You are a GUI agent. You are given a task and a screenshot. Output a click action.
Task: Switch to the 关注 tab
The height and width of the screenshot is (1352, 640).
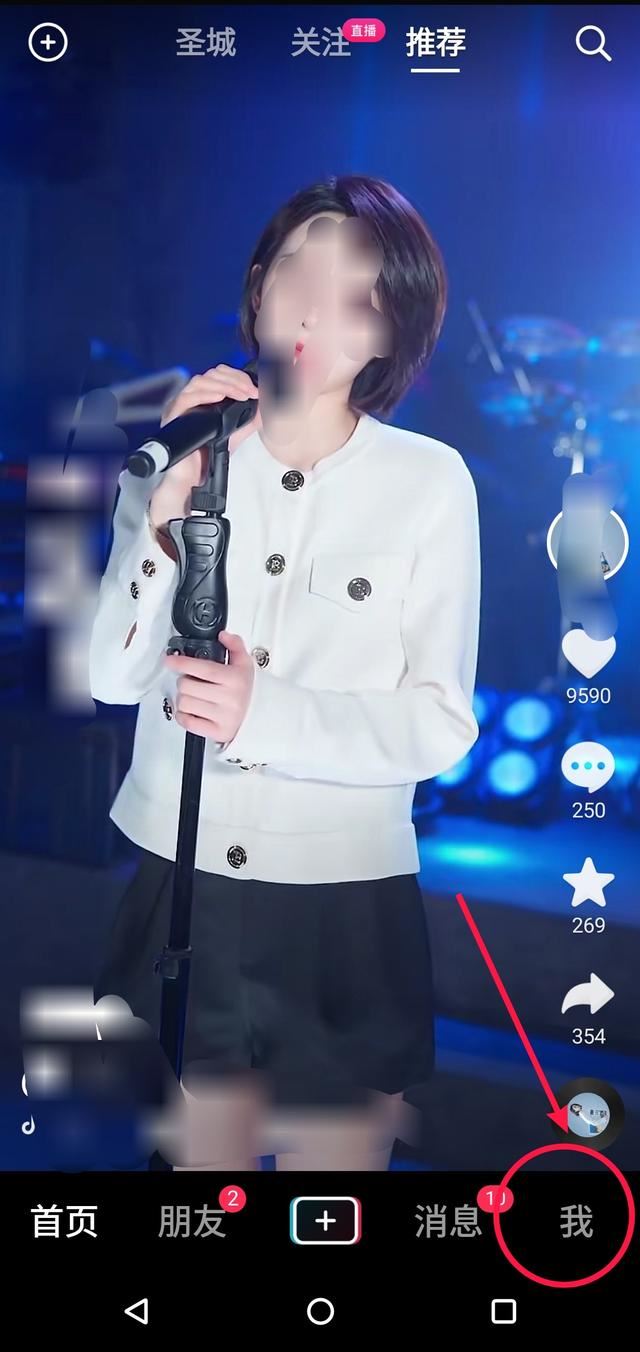pyautogui.click(x=321, y=43)
